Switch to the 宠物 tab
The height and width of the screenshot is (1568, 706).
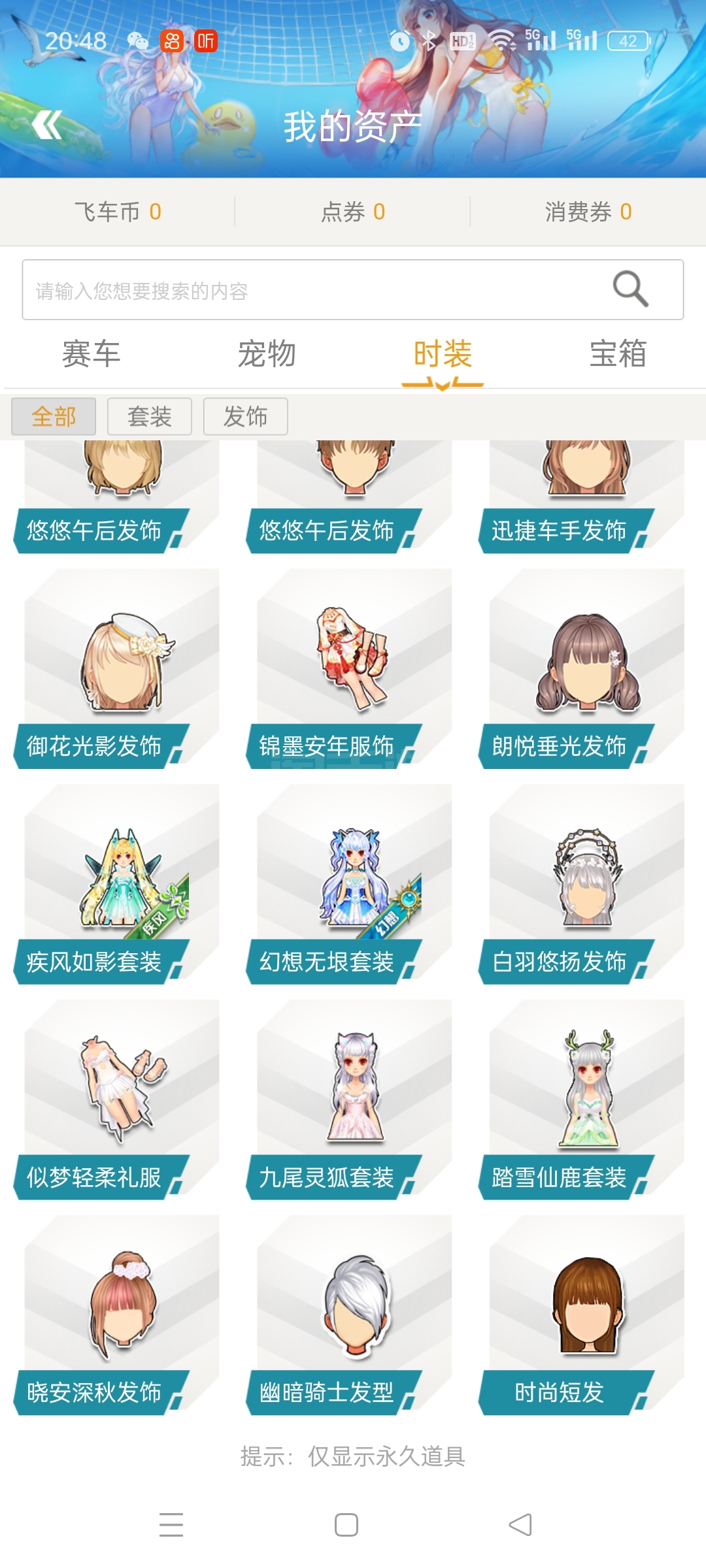pyautogui.click(x=267, y=354)
